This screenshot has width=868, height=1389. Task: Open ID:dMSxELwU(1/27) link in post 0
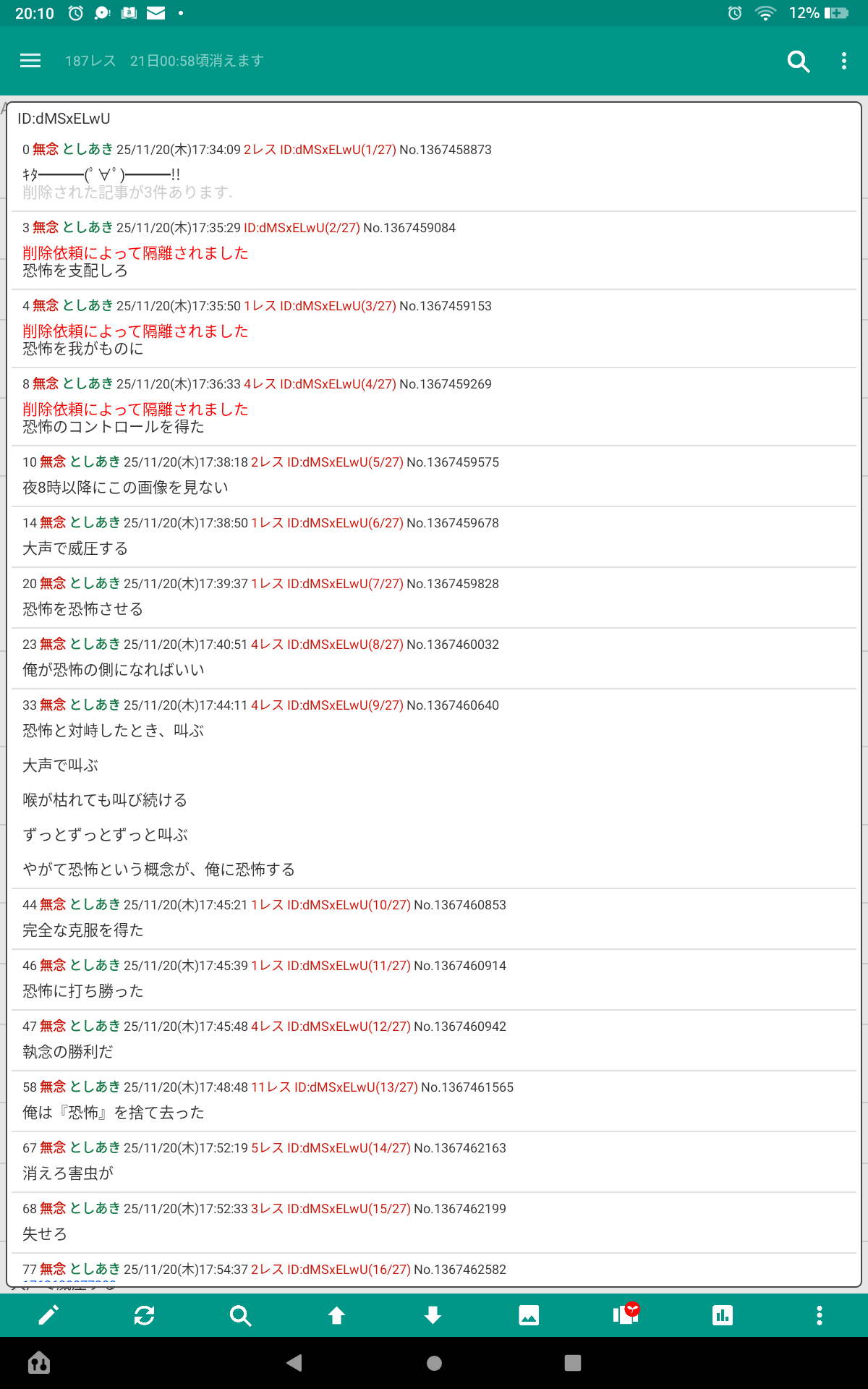pyautogui.click(x=338, y=150)
